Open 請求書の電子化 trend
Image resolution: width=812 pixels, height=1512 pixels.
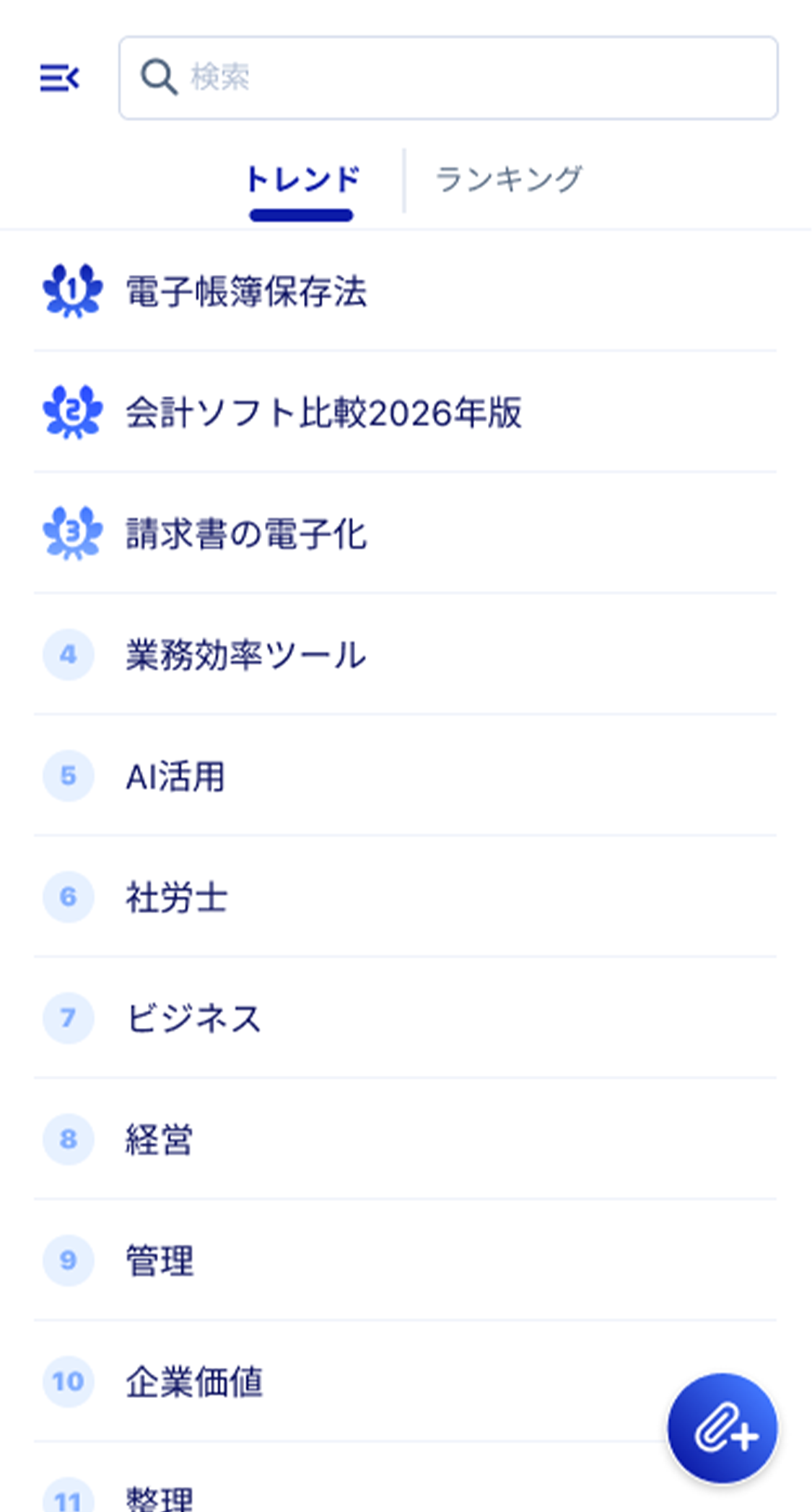click(246, 534)
